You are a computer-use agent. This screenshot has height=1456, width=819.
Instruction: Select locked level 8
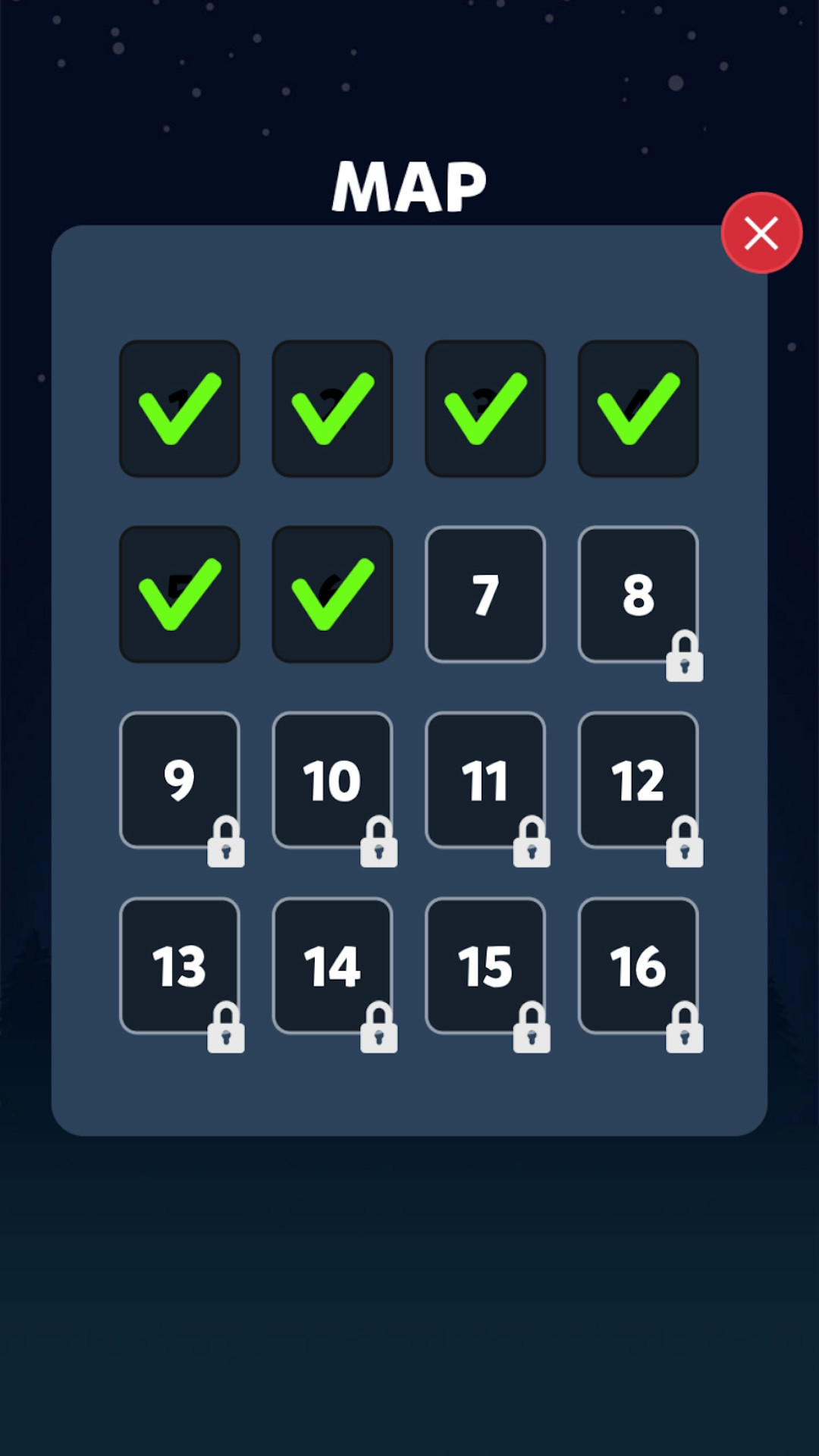(x=638, y=595)
